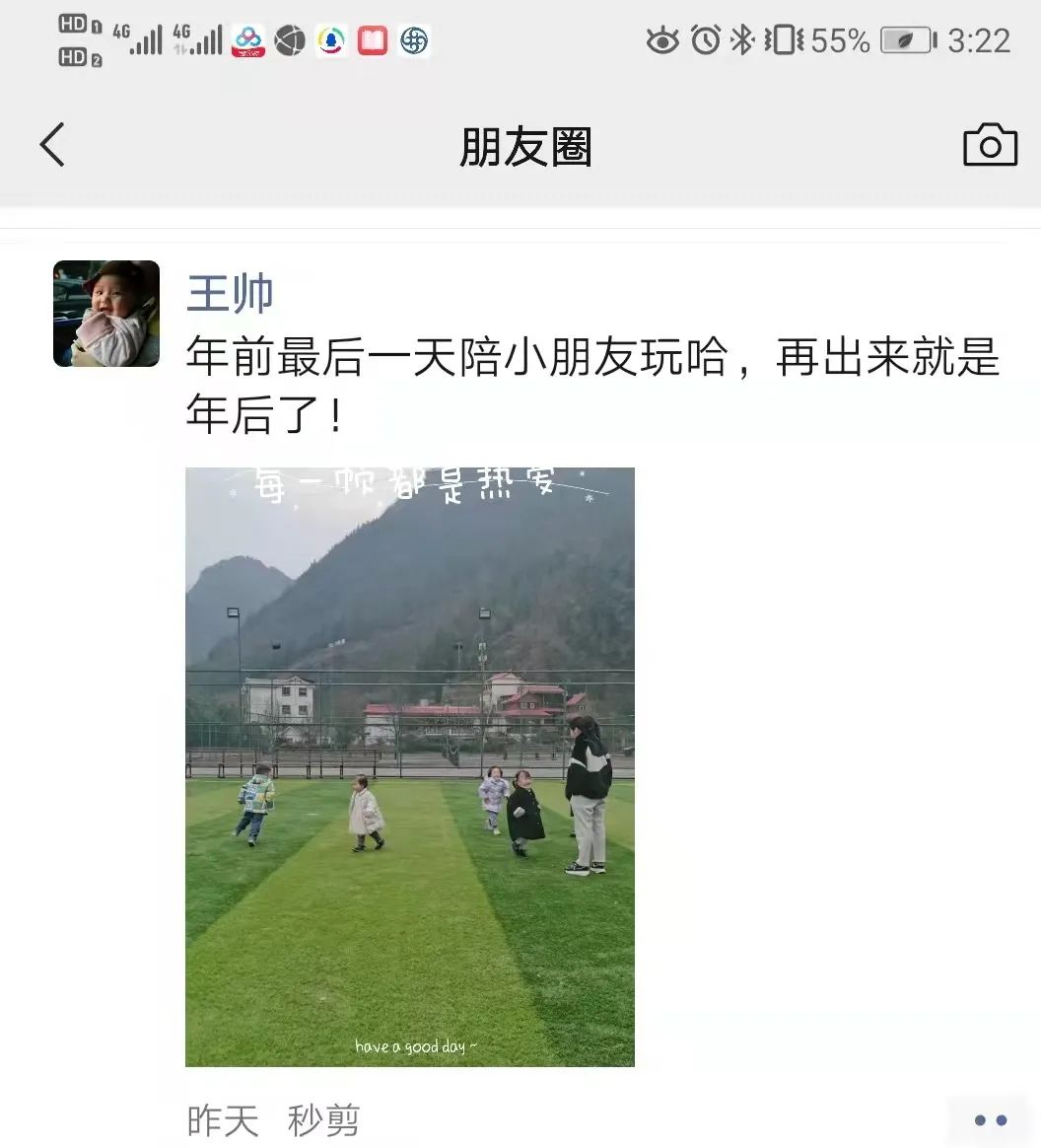The width and height of the screenshot is (1041, 1148).
Task: Tap the username 王帅
Action: click(x=230, y=294)
